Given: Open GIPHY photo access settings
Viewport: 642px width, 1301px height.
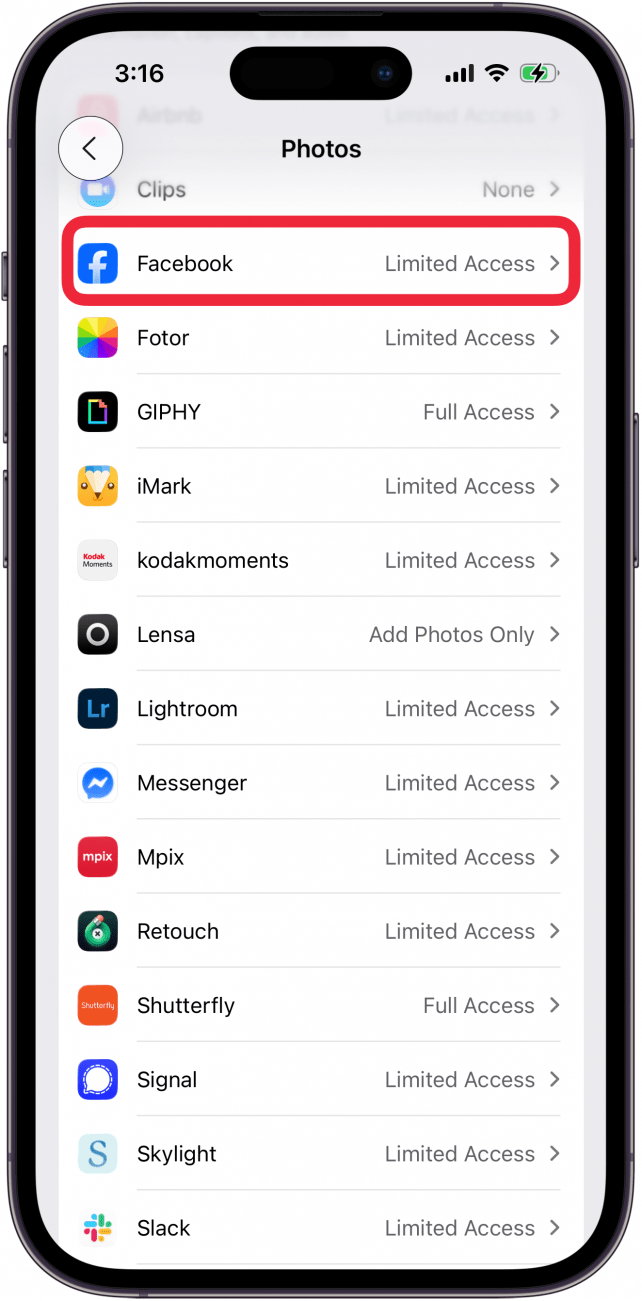Looking at the screenshot, I should (x=320, y=412).
